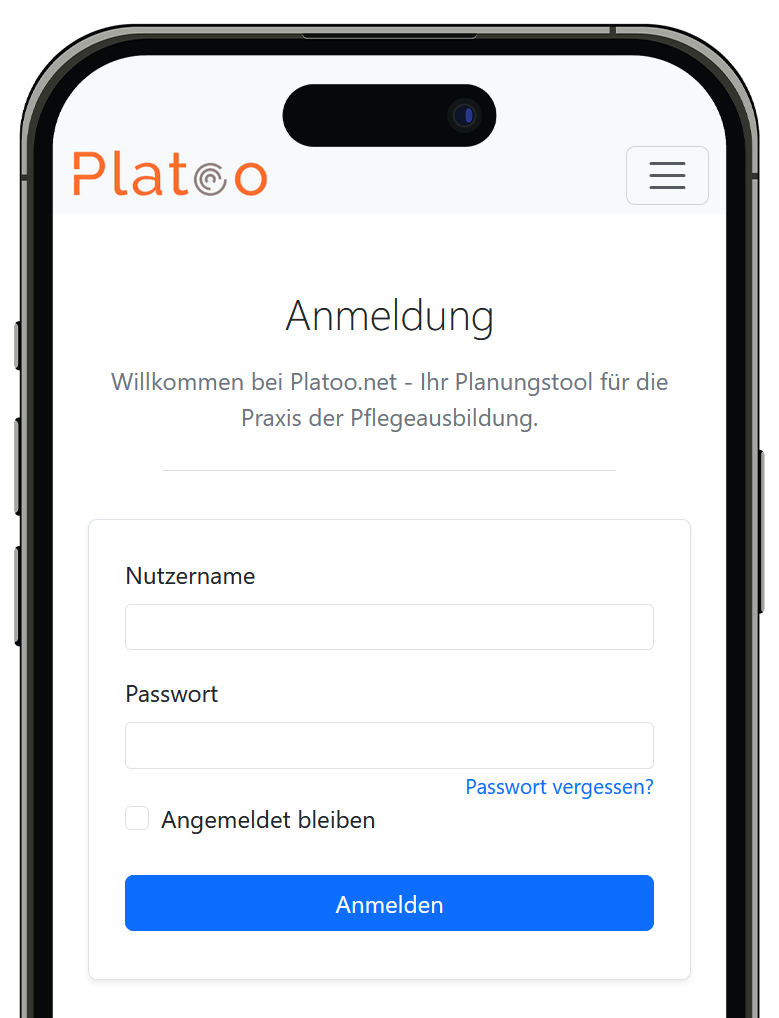
Task: Open the Passwort vergessen? link
Action: (559, 787)
